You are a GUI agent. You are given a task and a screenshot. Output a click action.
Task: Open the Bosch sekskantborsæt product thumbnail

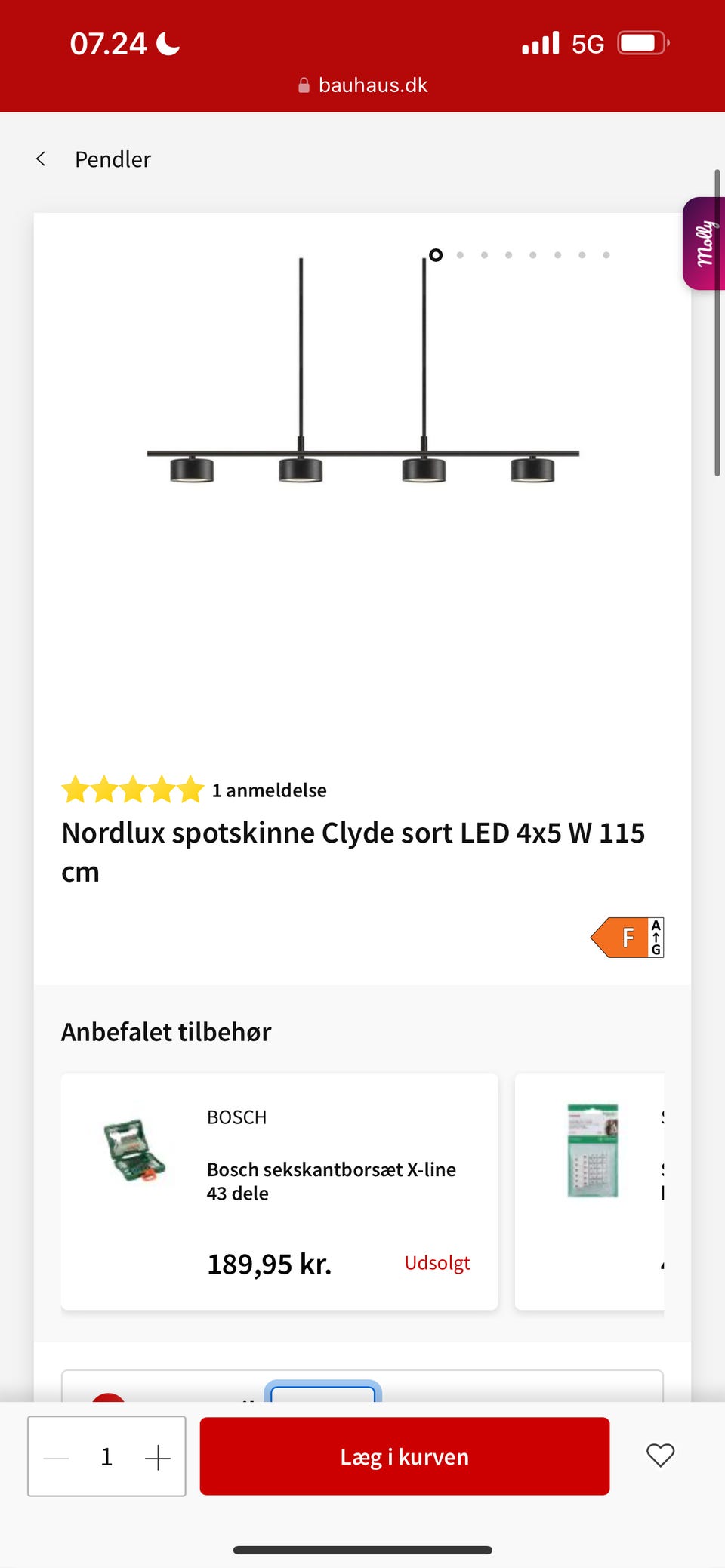[x=131, y=1150]
